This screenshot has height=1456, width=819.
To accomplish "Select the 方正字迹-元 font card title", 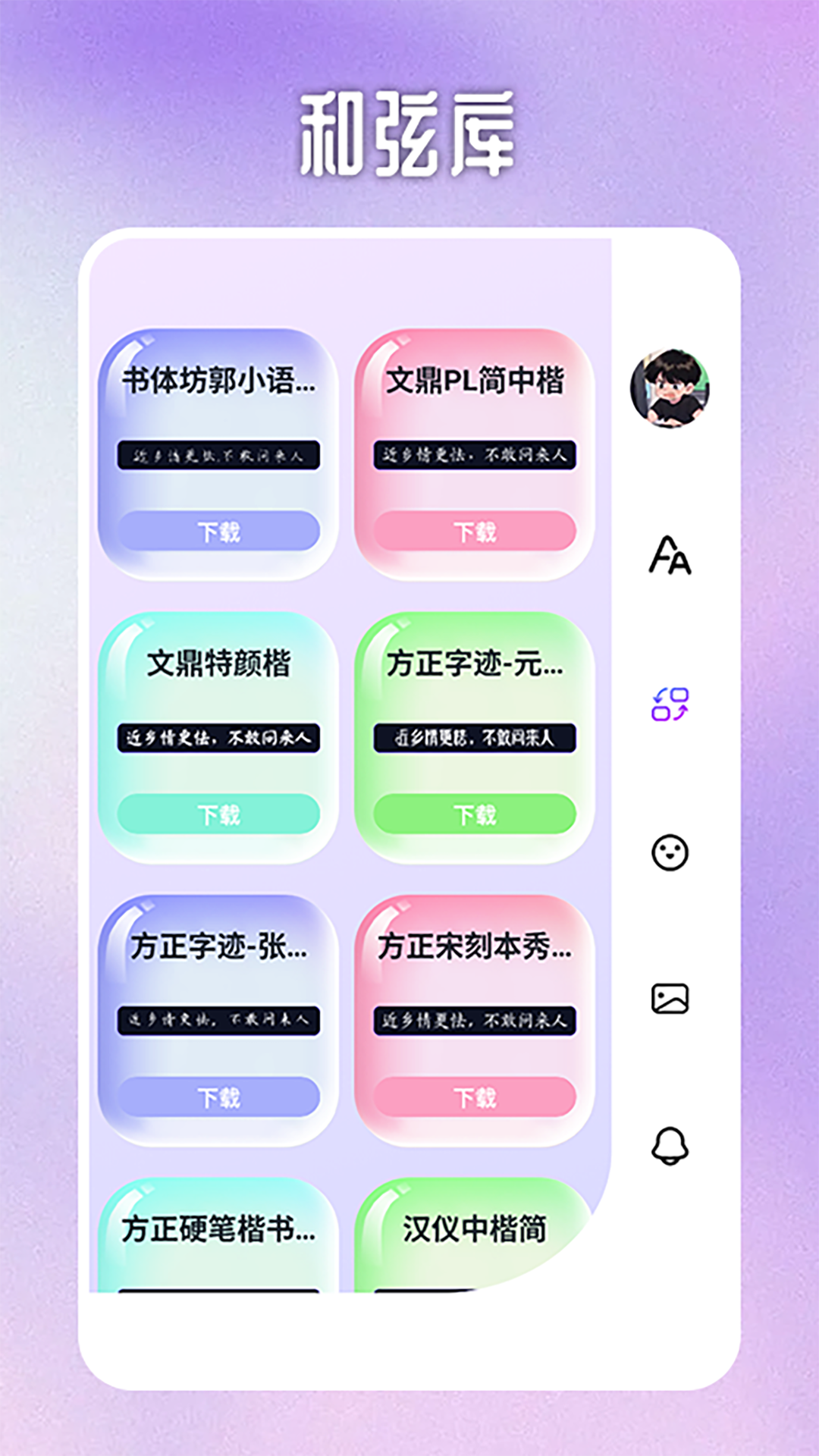I will pos(475,662).
